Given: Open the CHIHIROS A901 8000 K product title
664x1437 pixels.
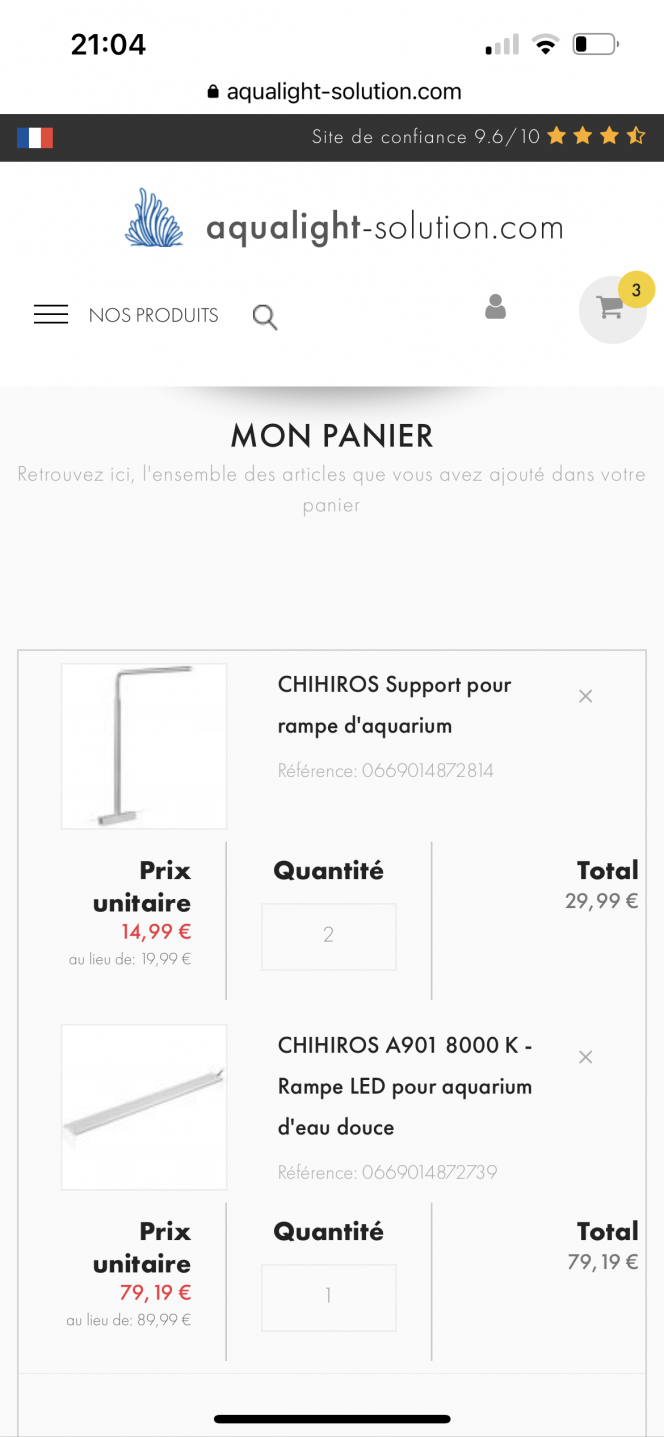Looking at the screenshot, I should [404, 1086].
